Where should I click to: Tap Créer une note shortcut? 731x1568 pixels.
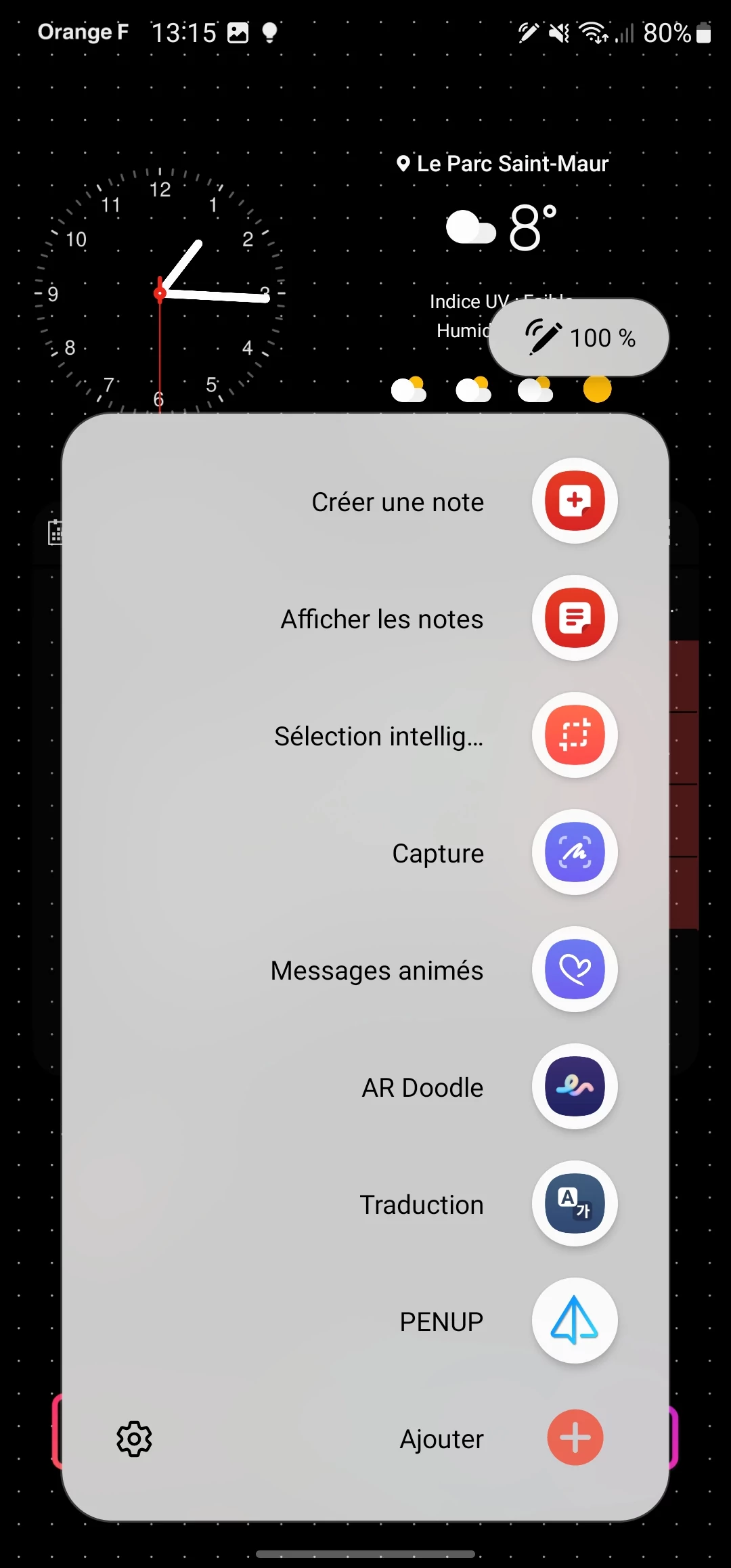[x=575, y=501]
